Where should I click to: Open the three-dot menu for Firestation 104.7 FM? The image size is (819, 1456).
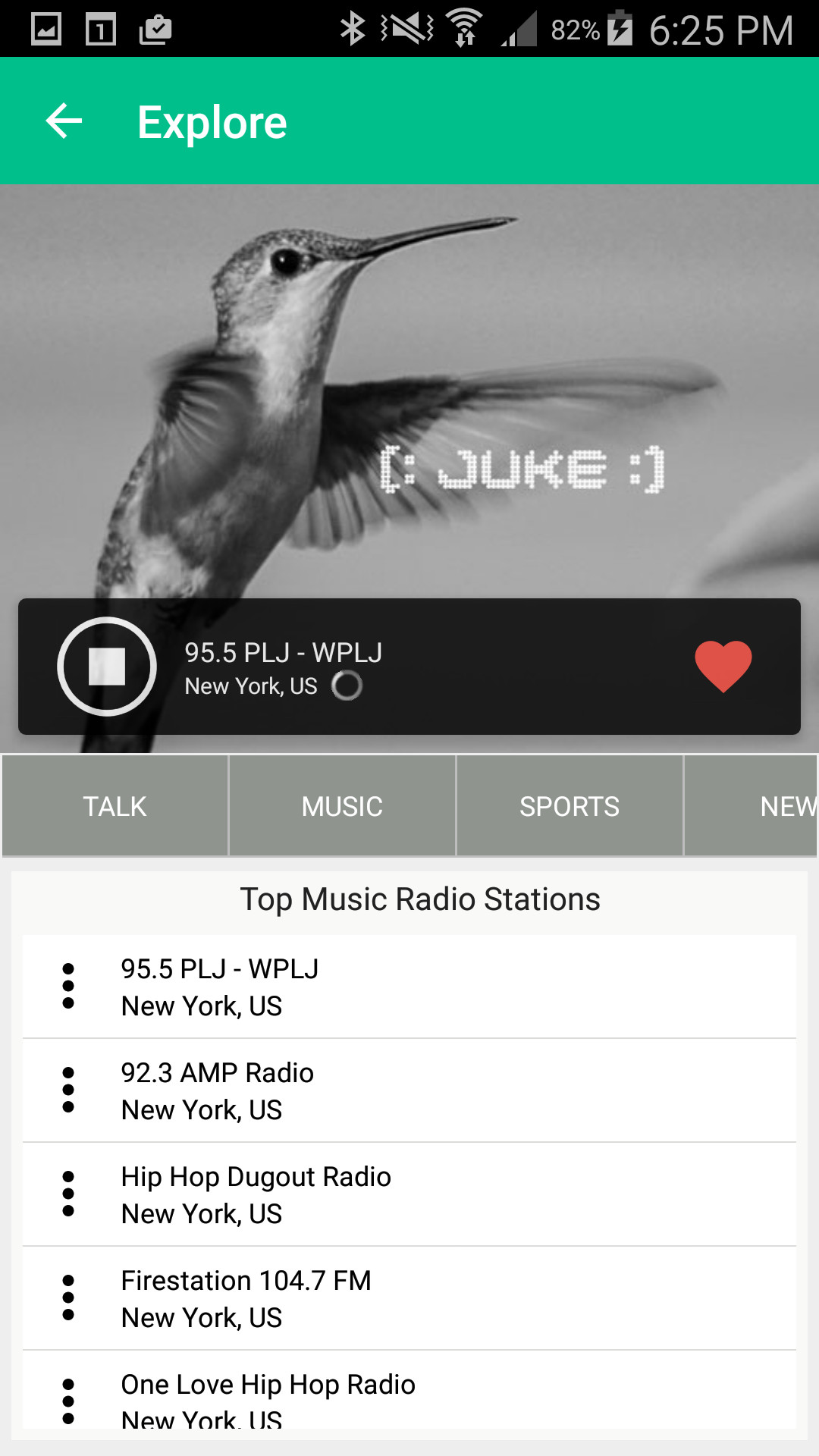point(68,1298)
